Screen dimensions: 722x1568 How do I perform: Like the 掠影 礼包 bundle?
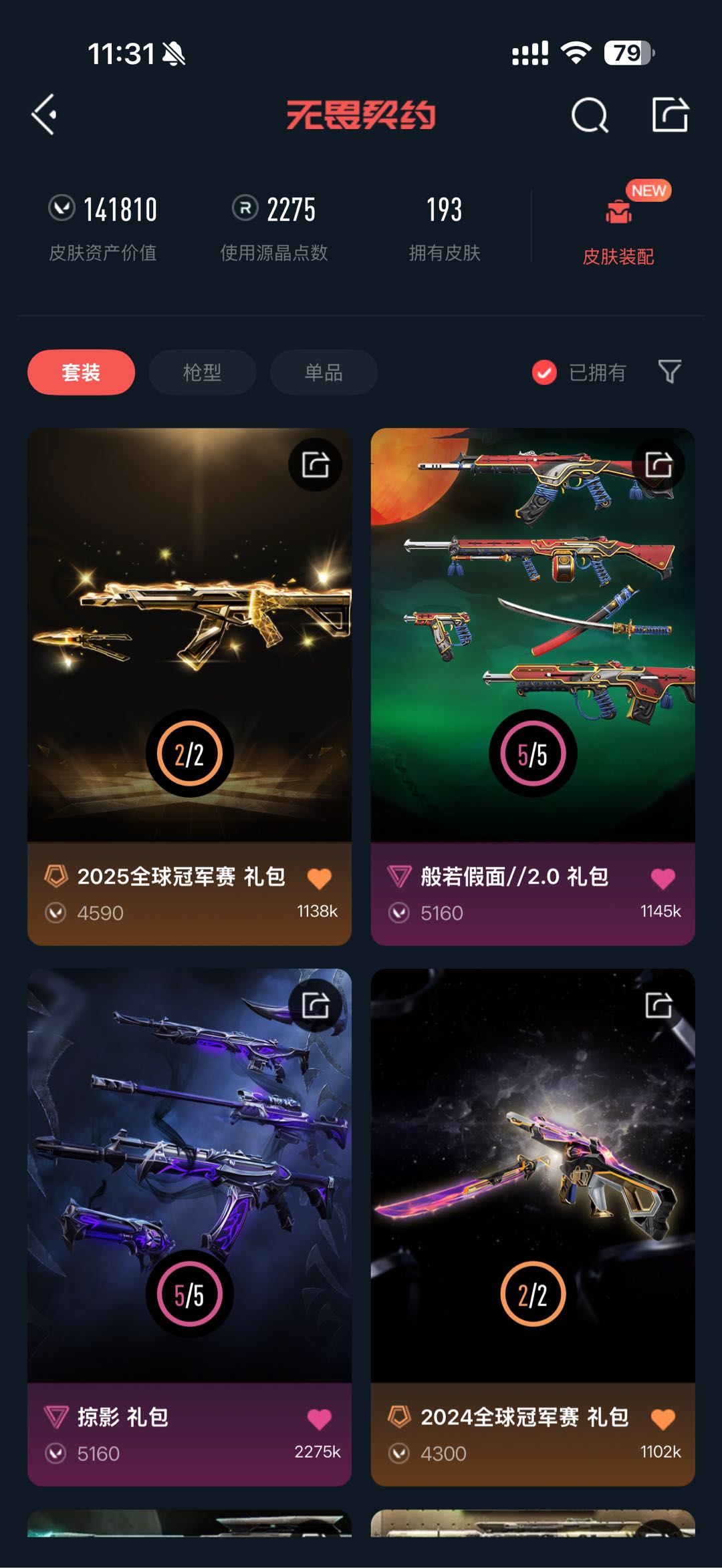coord(319,1419)
